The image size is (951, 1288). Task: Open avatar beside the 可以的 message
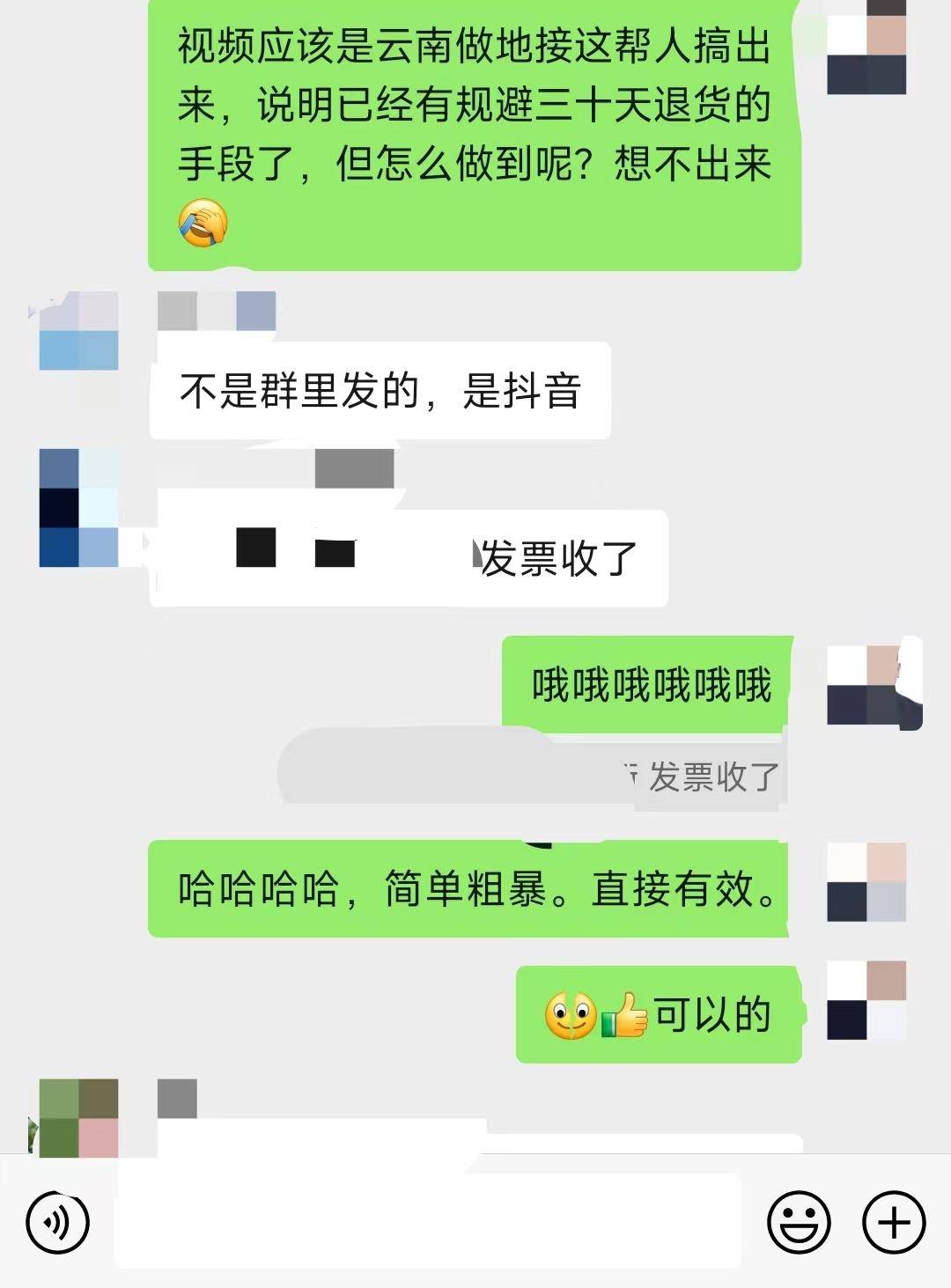click(866, 1000)
